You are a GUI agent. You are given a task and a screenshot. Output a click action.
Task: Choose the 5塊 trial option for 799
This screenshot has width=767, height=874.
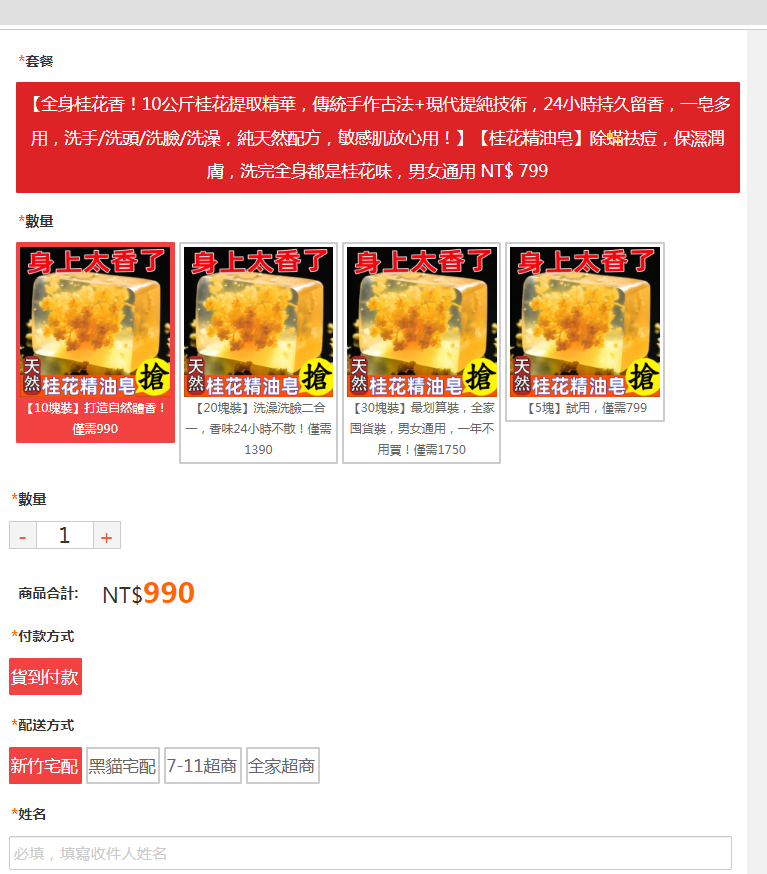point(585,332)
